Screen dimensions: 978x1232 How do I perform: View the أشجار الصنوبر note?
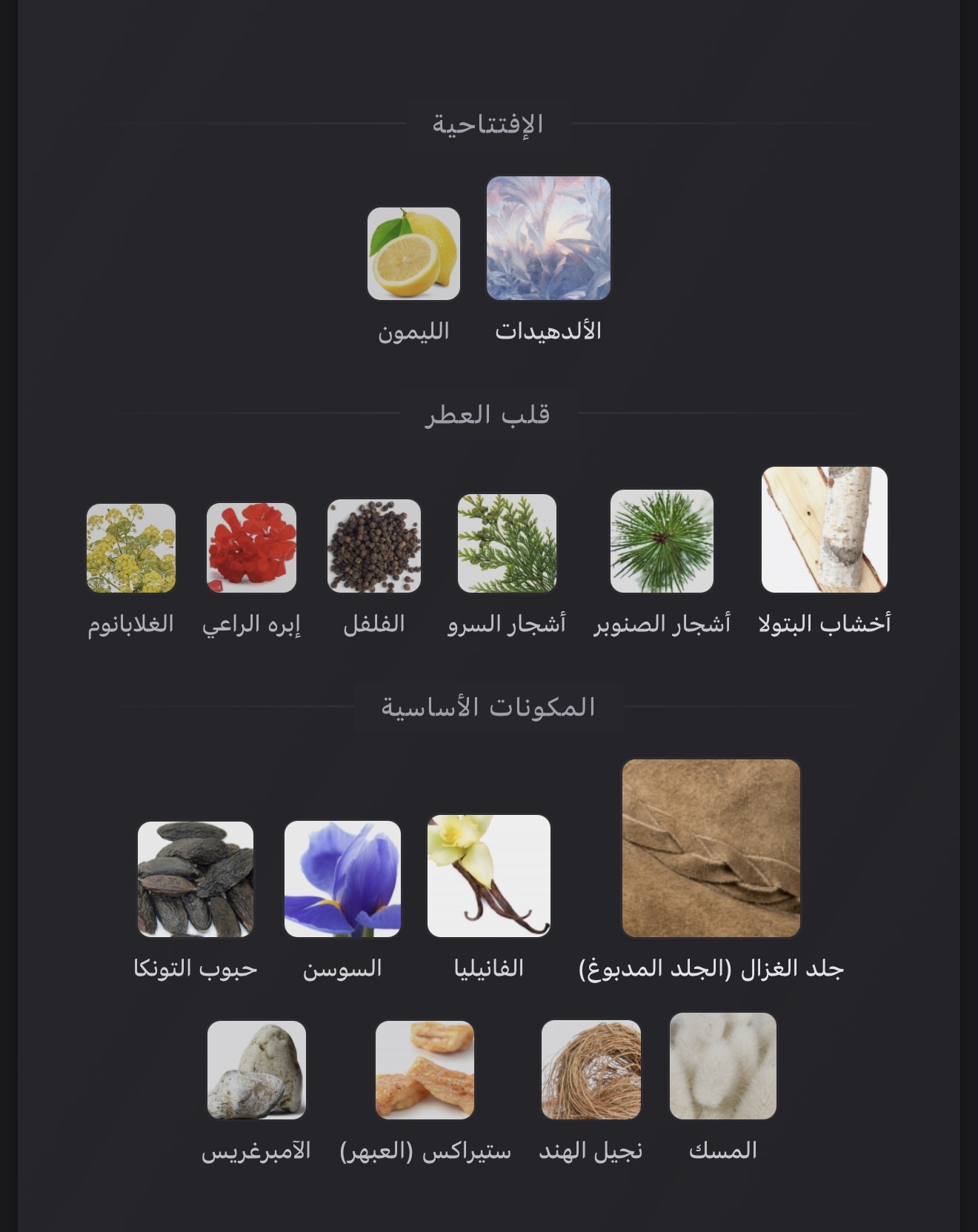click(x=662, y=542)
